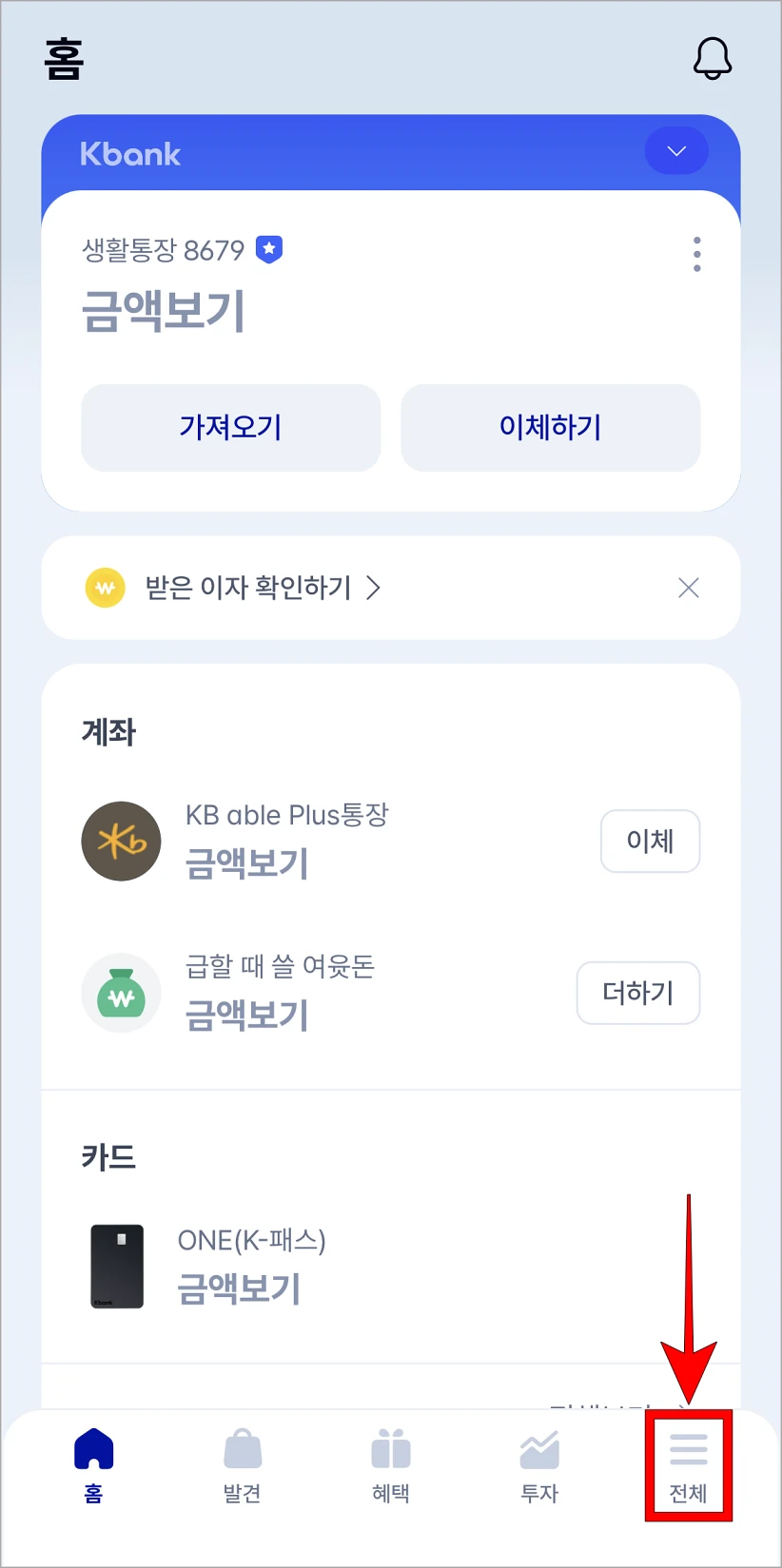The width and height of the screenshot is (782, 1568).
Task: Select the 혜택 benefits gift icon
Action: (x=390, y=1449)
